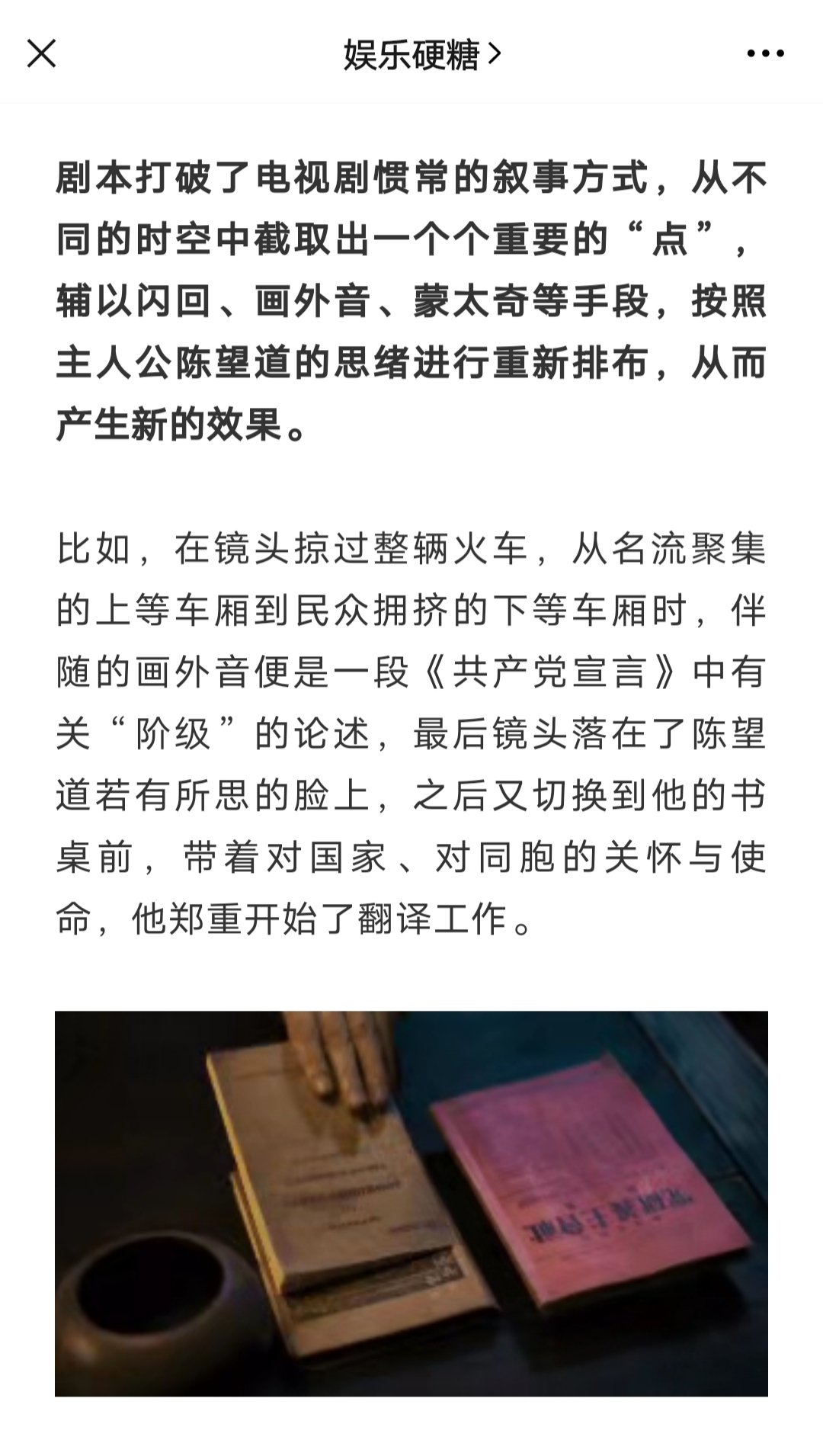Open the 娱乐硬糖 account page
This screenshot has height=1456, width=823.
tap(422, 54)
